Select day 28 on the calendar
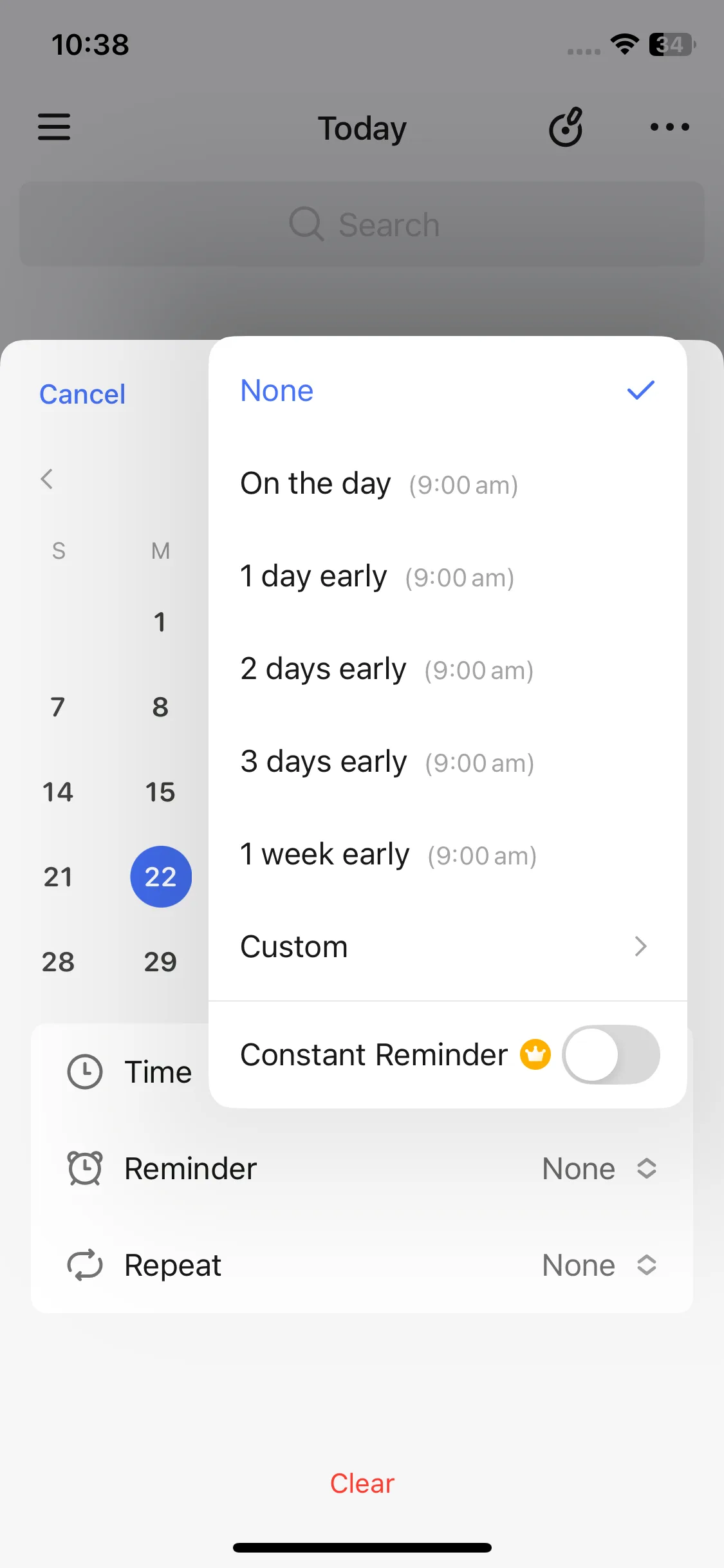This screenshot has height=1568, width=724. 58,962
